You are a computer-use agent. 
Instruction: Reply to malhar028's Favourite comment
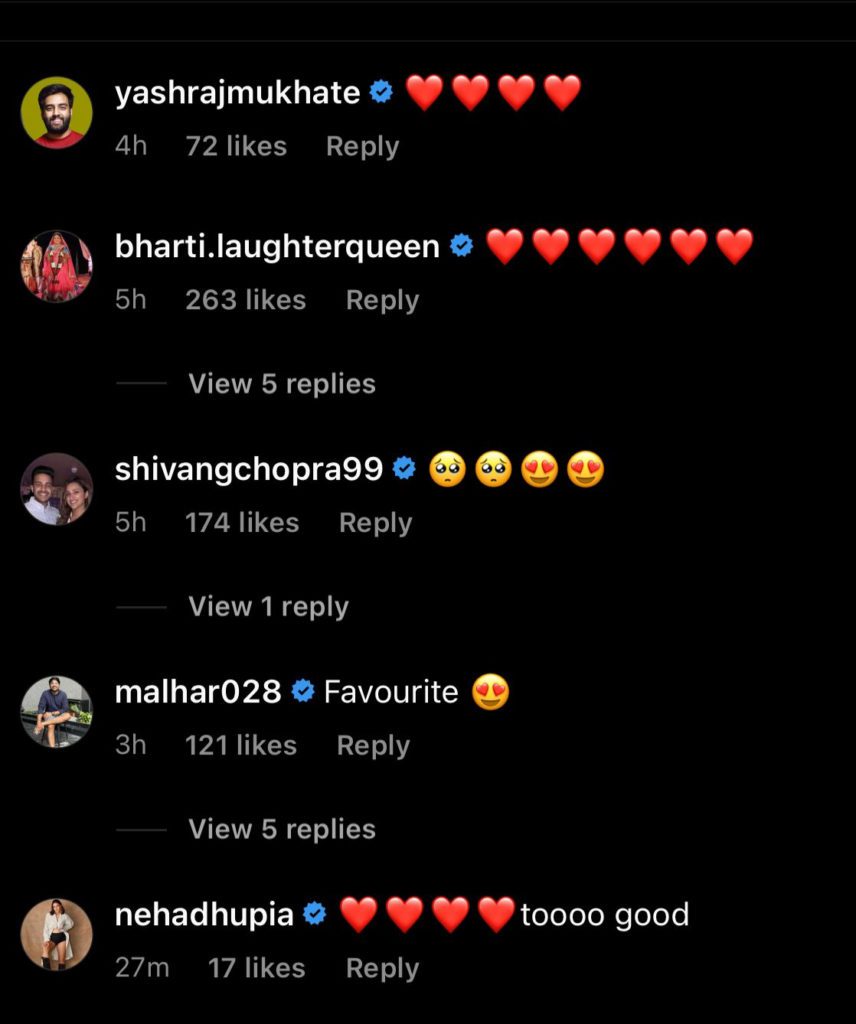(373, 746)
